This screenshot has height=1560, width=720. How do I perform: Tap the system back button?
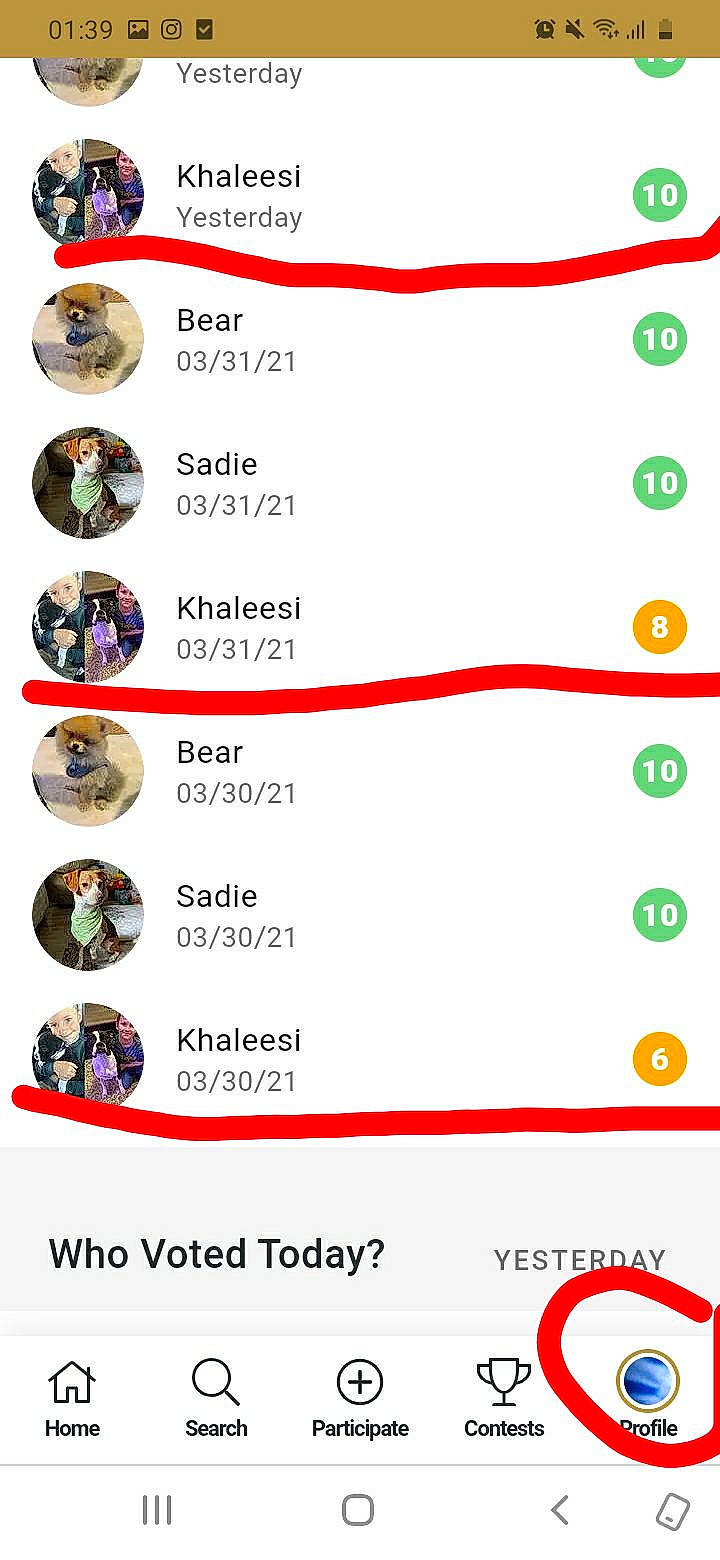[560, 1510]
